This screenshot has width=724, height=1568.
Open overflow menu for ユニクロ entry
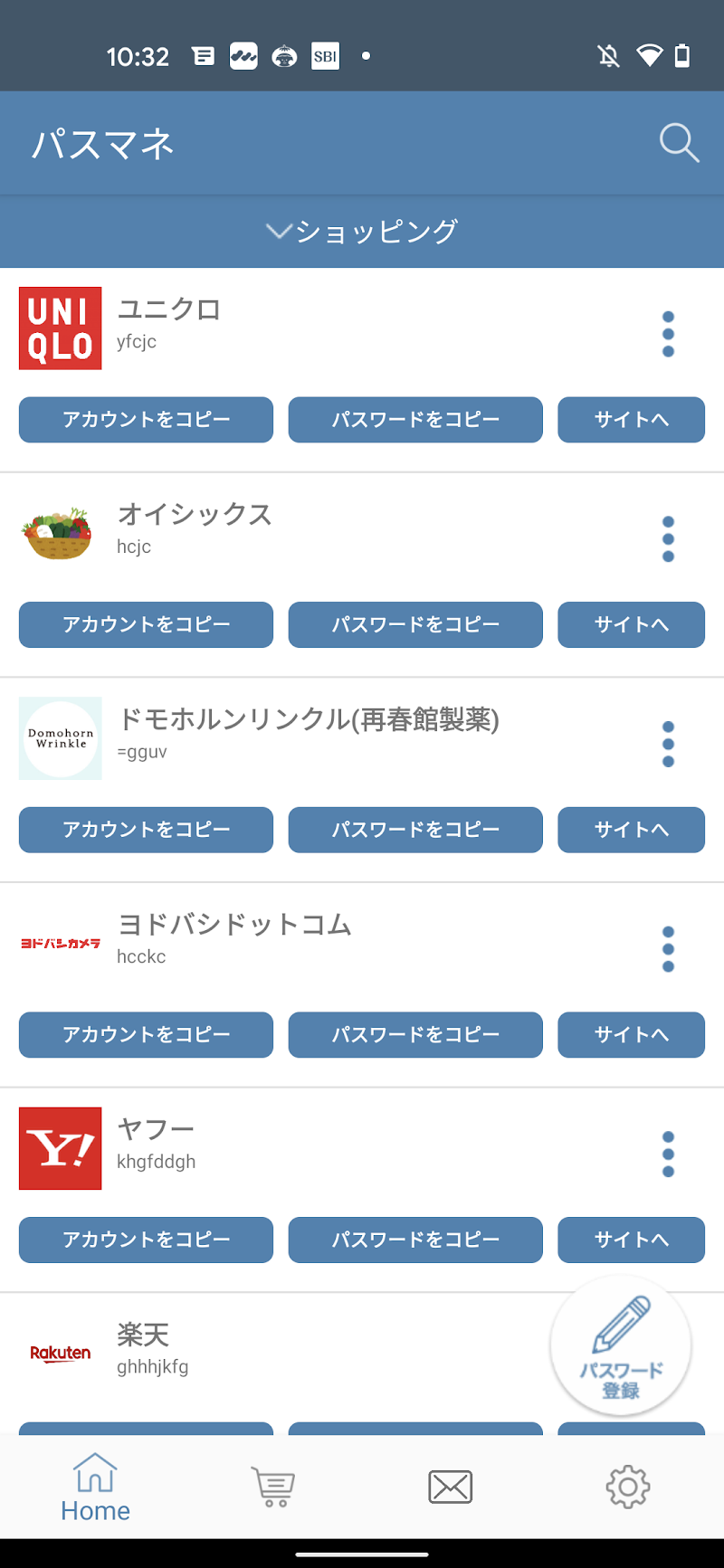click(x=668, y=334)
